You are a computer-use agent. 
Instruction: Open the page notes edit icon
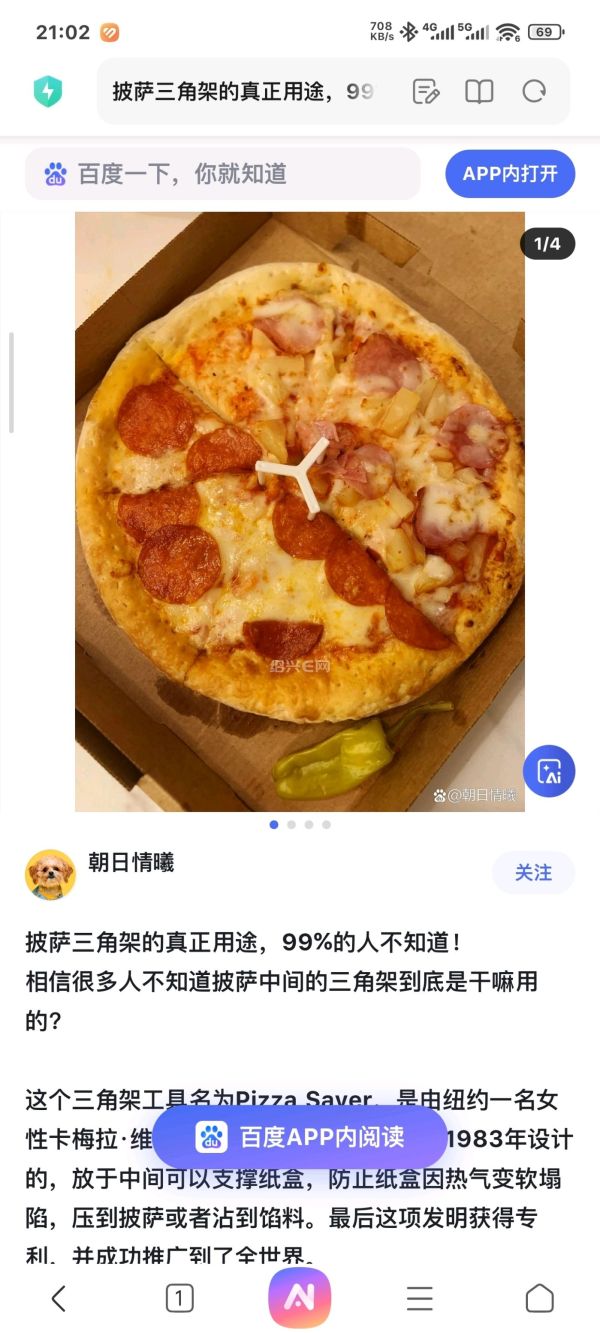[426, 92]
